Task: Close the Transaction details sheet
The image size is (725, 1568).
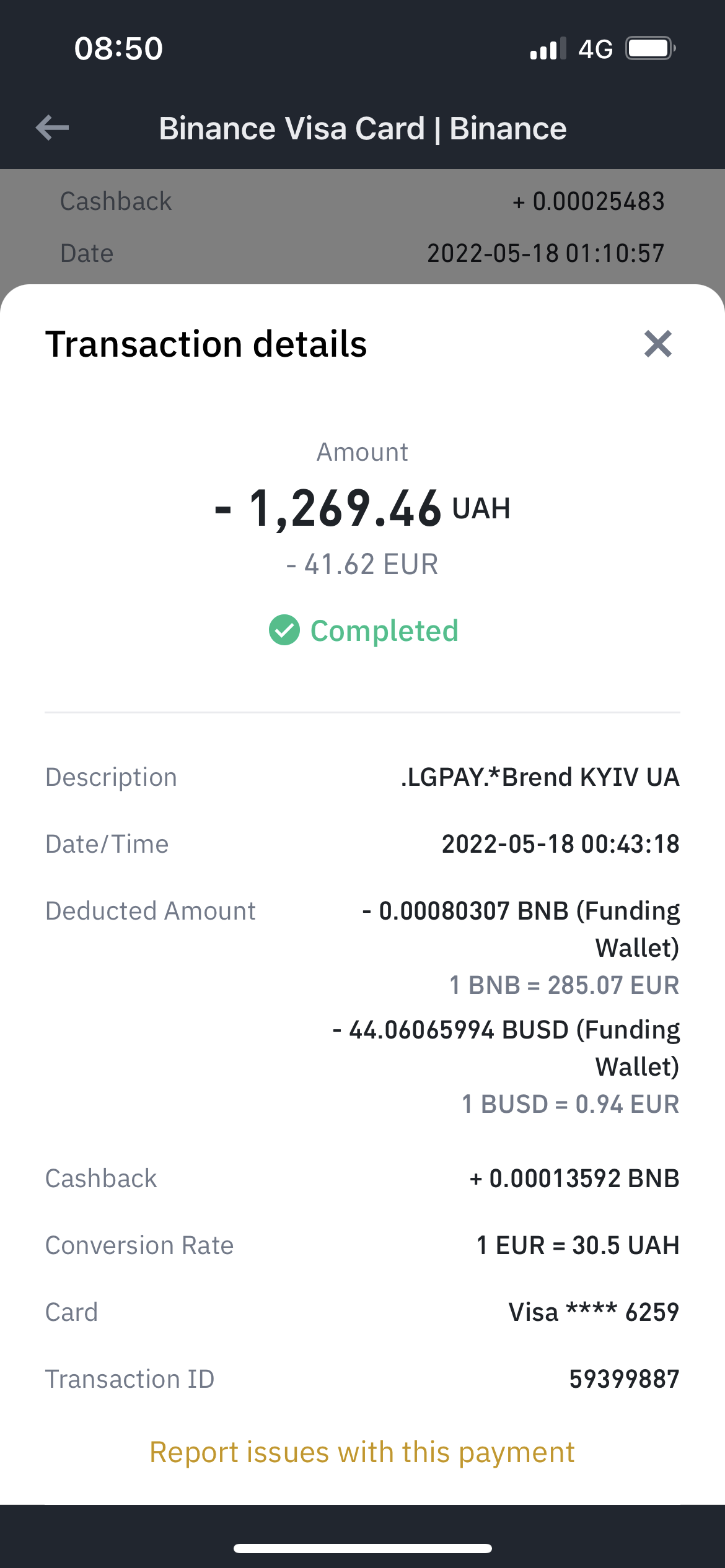Action: tap(657, 344)
